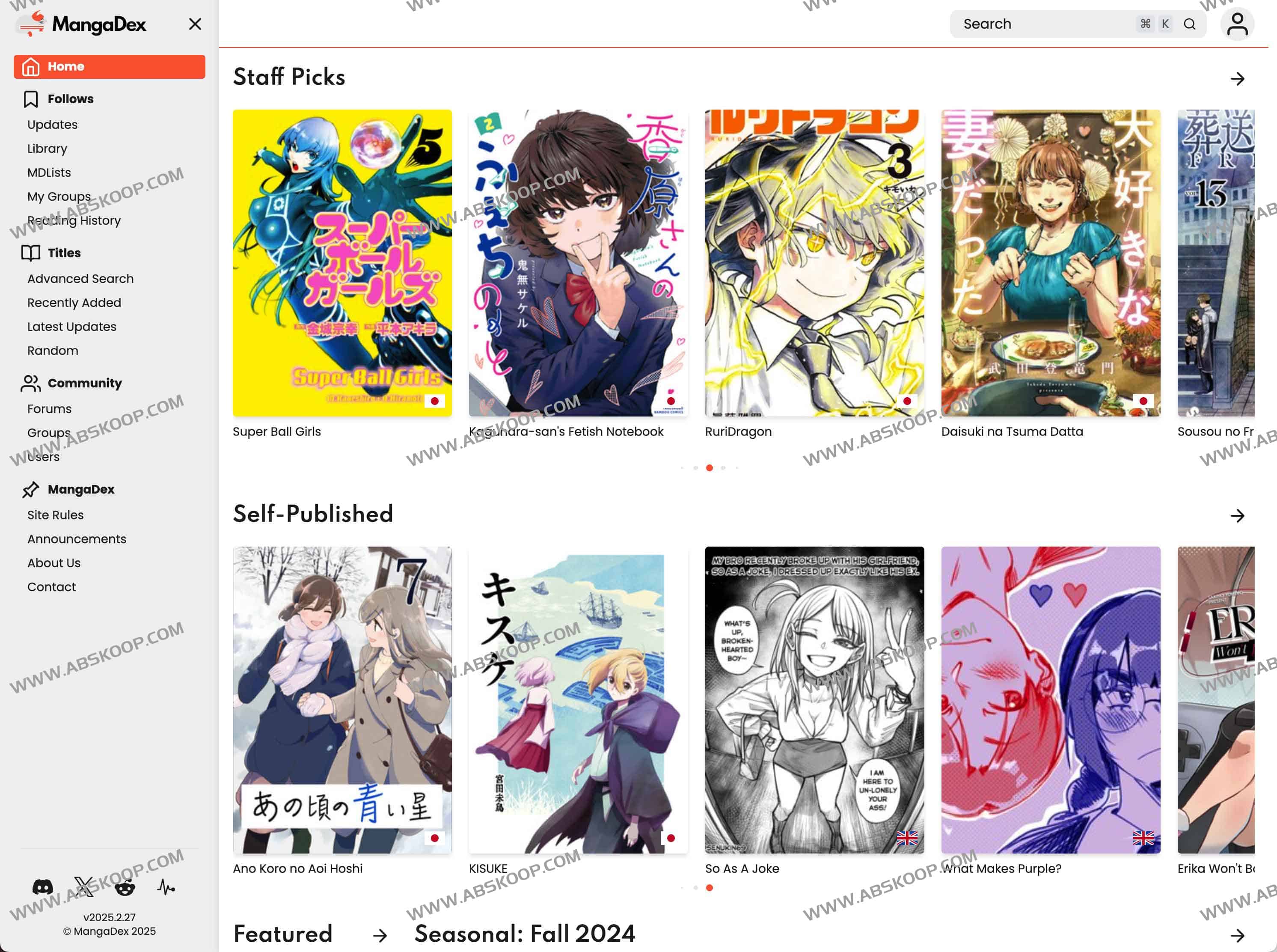The image size is (1277, 952).
Task: Open the KISUKE cover
Action: point(578,699)
